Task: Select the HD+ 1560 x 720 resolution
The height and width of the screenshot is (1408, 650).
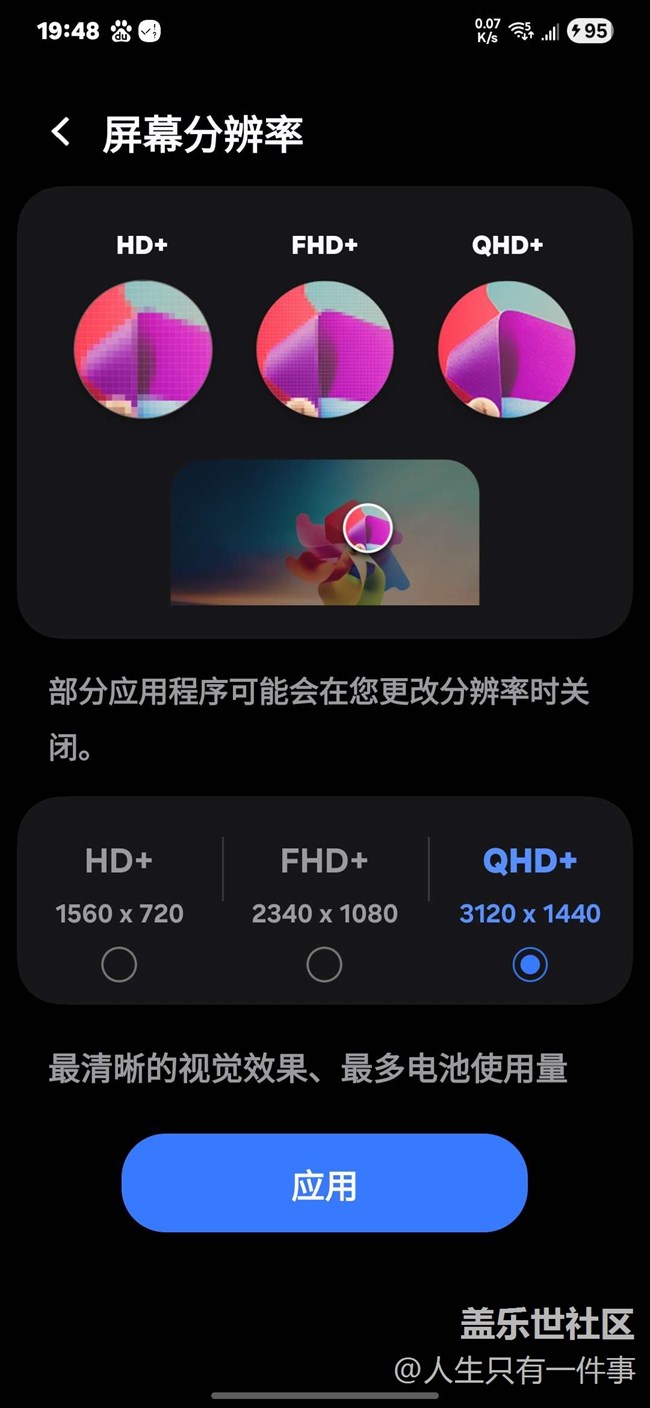Action: 119,964
